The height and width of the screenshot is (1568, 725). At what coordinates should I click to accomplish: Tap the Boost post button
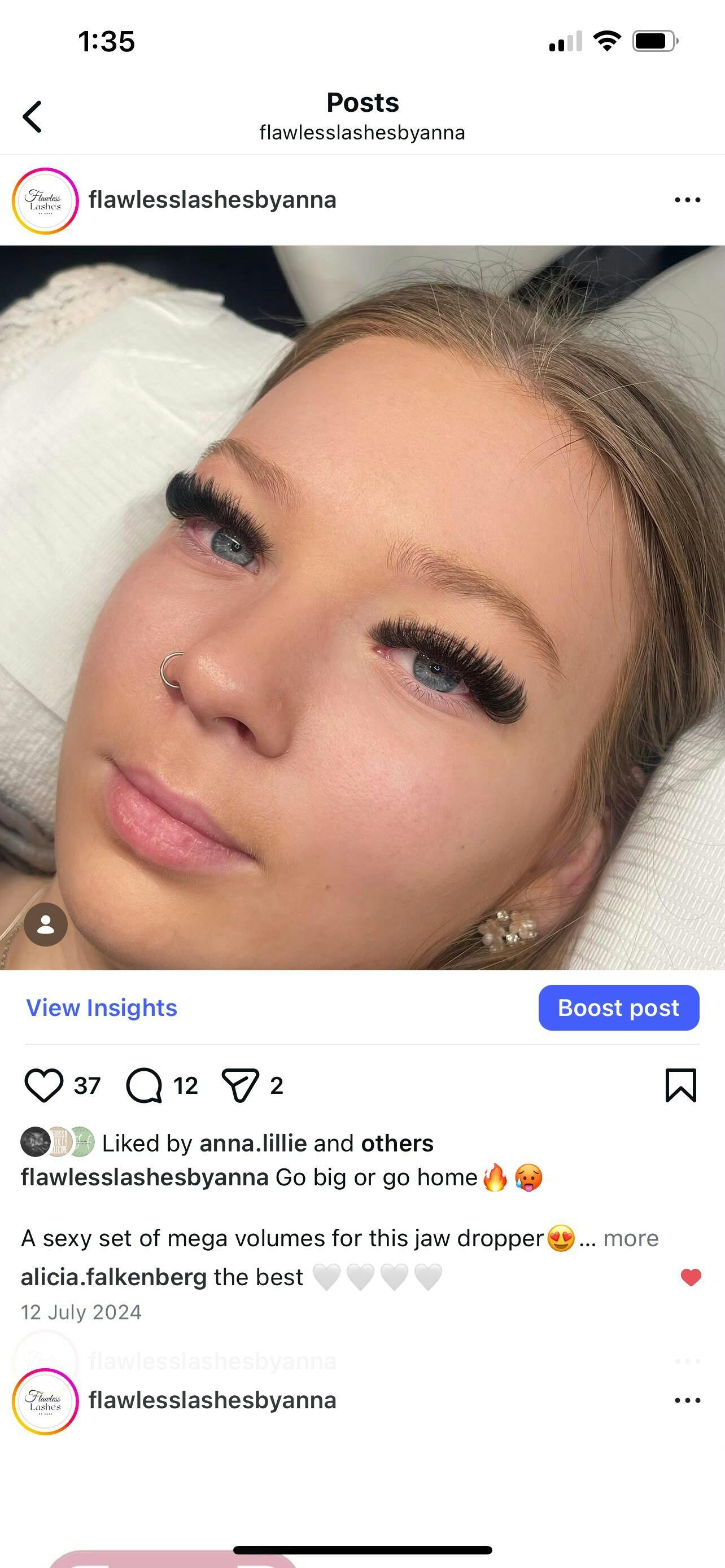(x=618, y=1008)
